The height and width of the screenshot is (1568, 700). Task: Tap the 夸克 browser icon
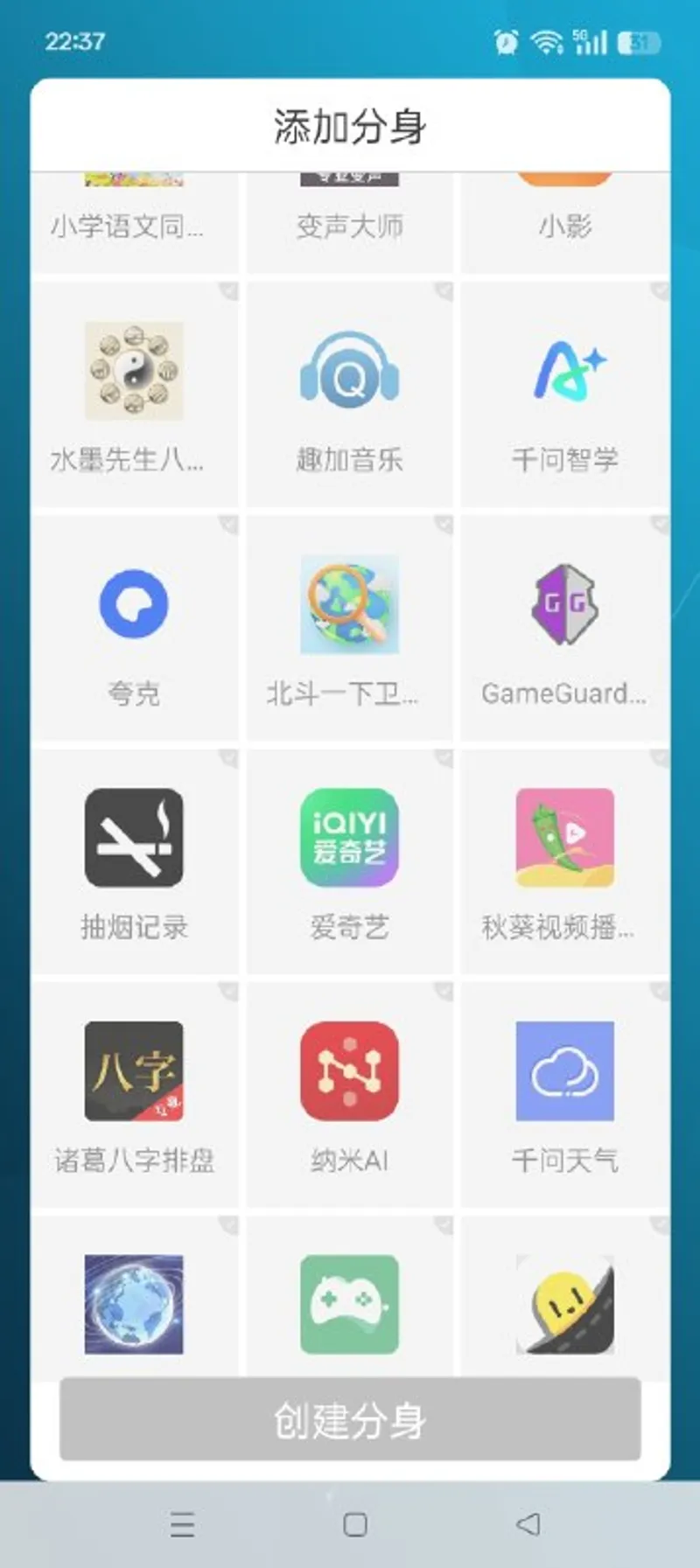click(x=134, y=603)
